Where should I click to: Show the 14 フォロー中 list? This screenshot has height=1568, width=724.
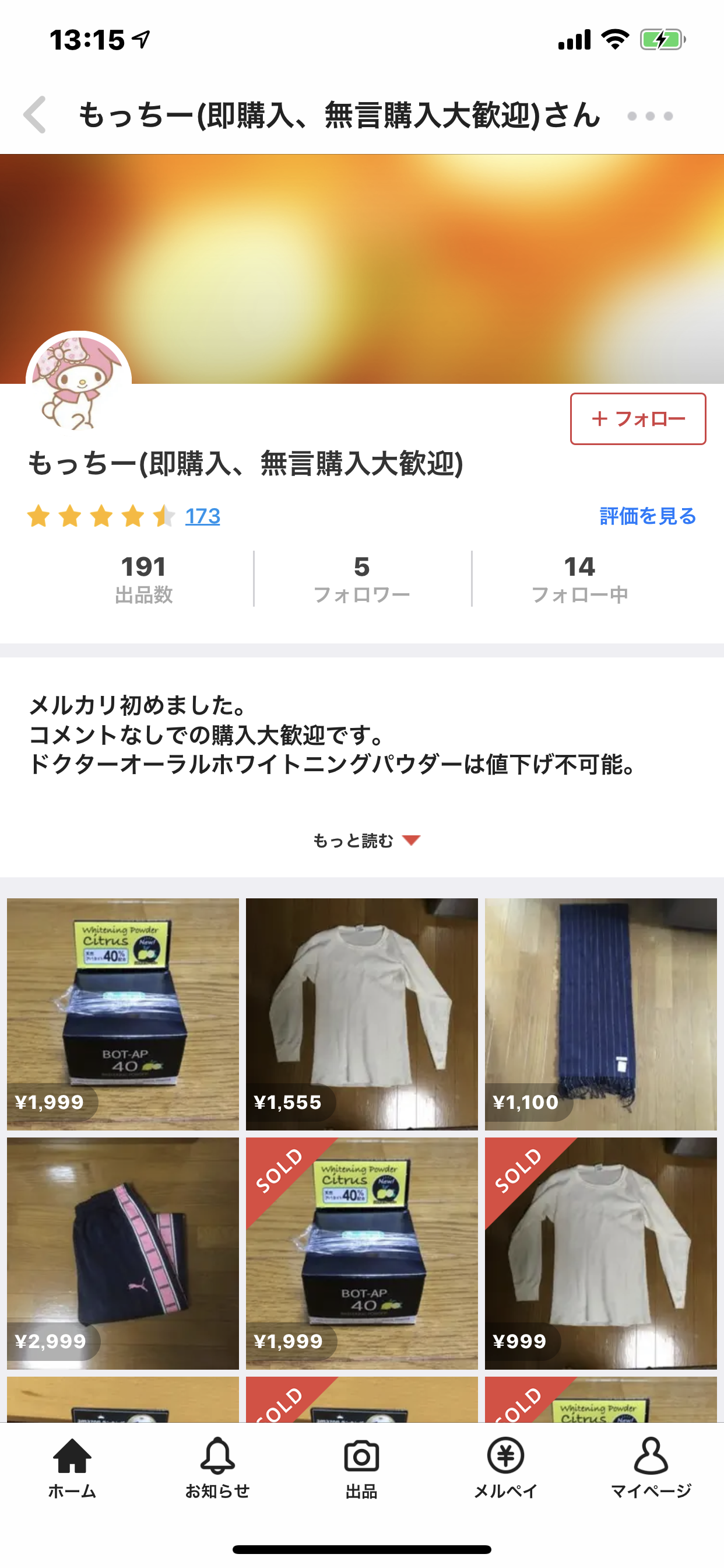point(579,579)
